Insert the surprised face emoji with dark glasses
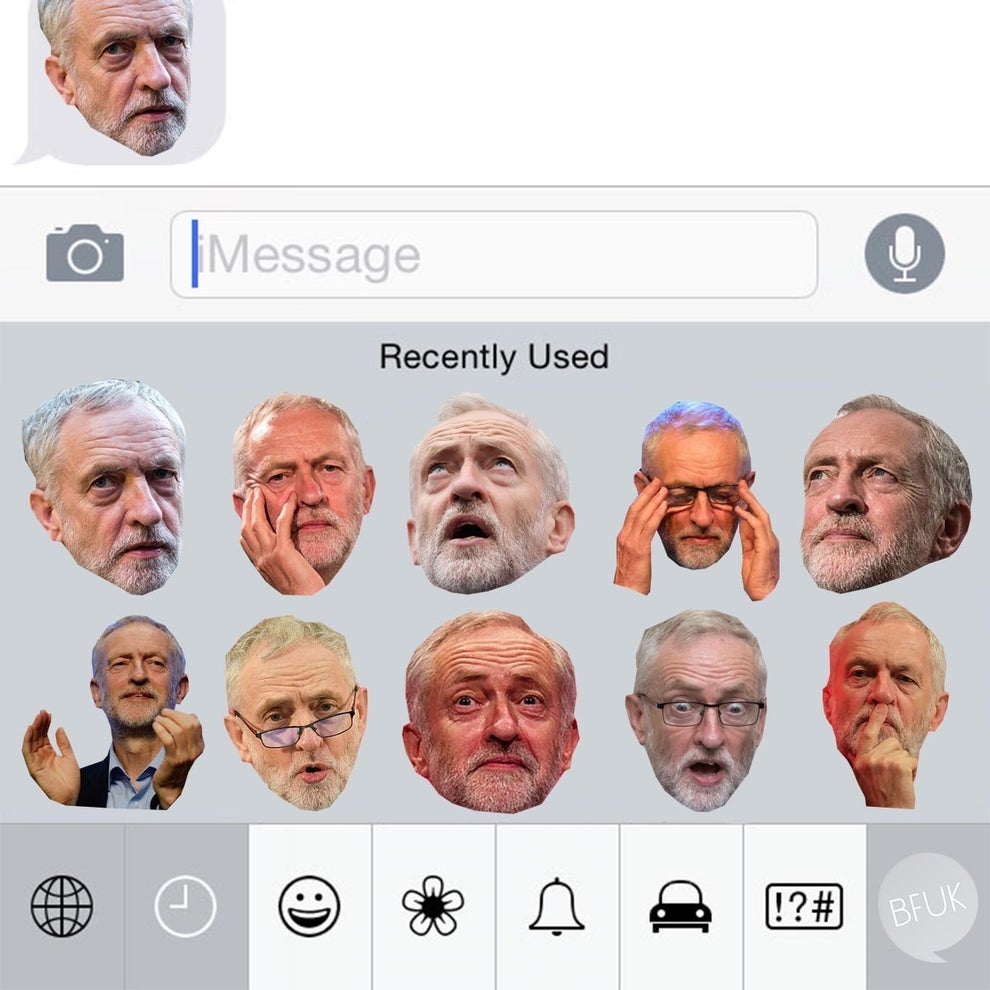990x990 pixels. pyautogui.click(x=698, y=710)
